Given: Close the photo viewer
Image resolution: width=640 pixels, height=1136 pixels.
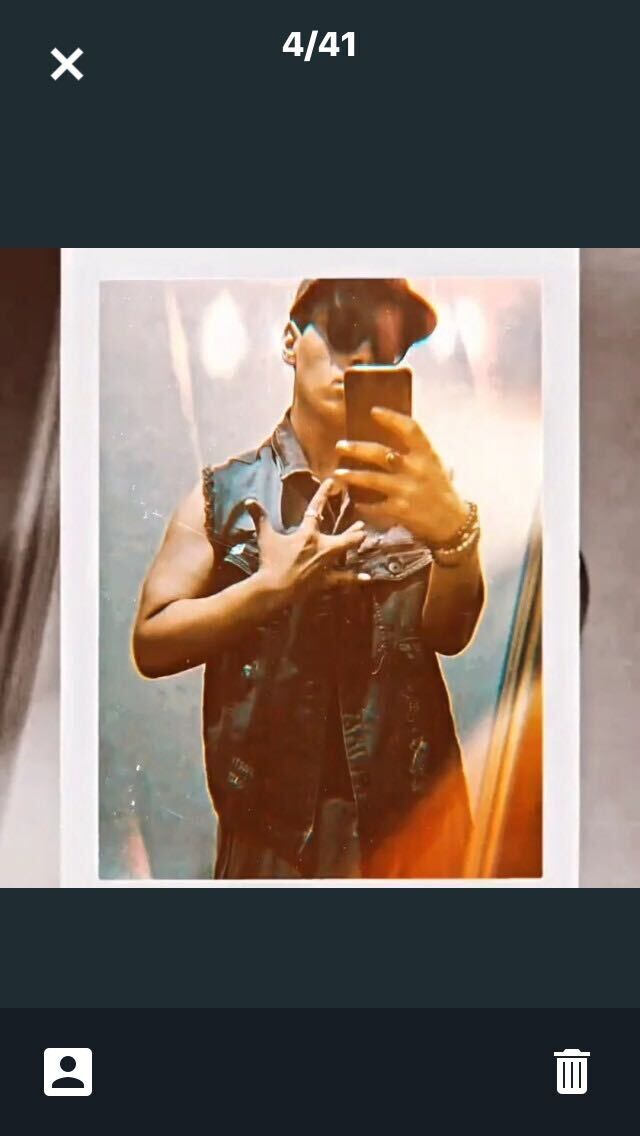Looking at the screenshot, I should 67,64.
